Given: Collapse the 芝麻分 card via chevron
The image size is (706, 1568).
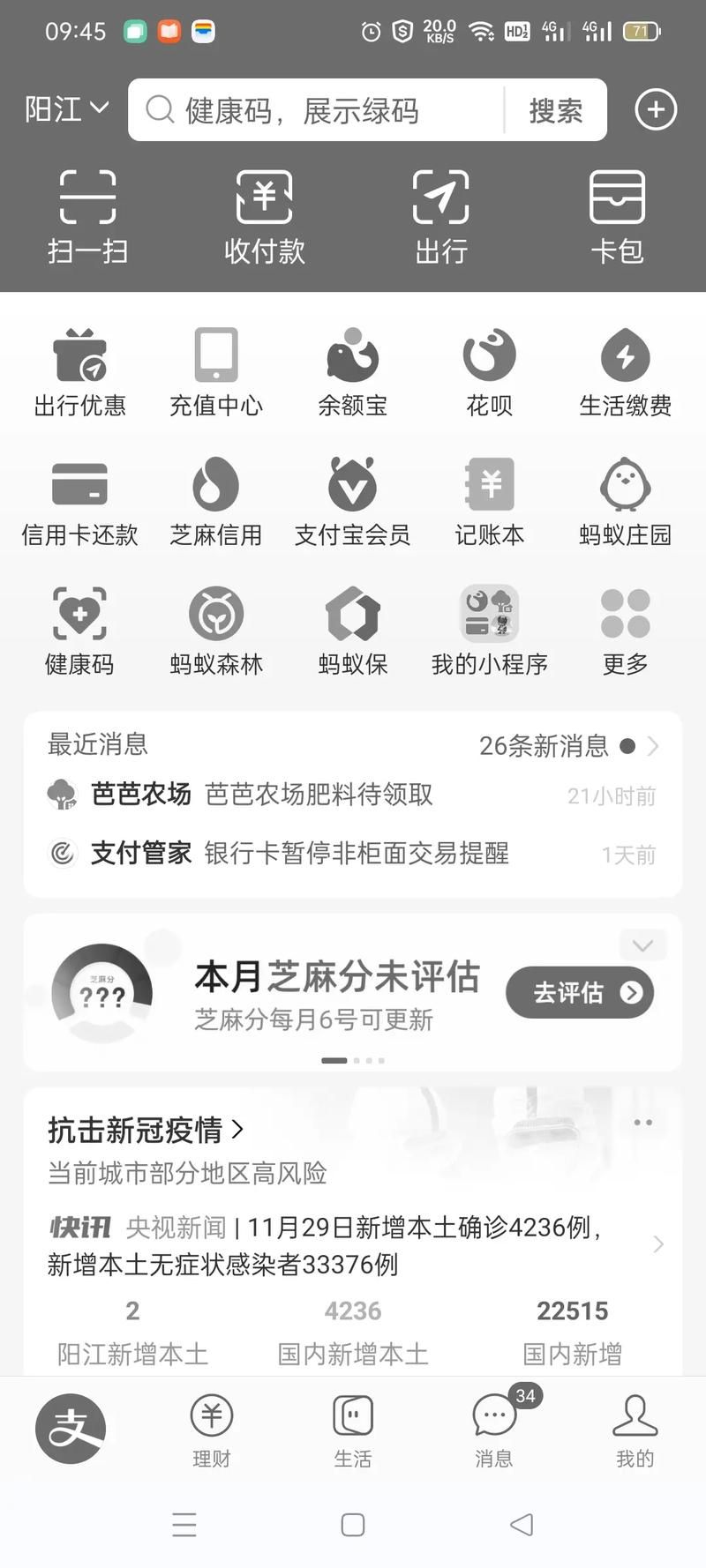Looking at the screenshot, I should [642, 945].
